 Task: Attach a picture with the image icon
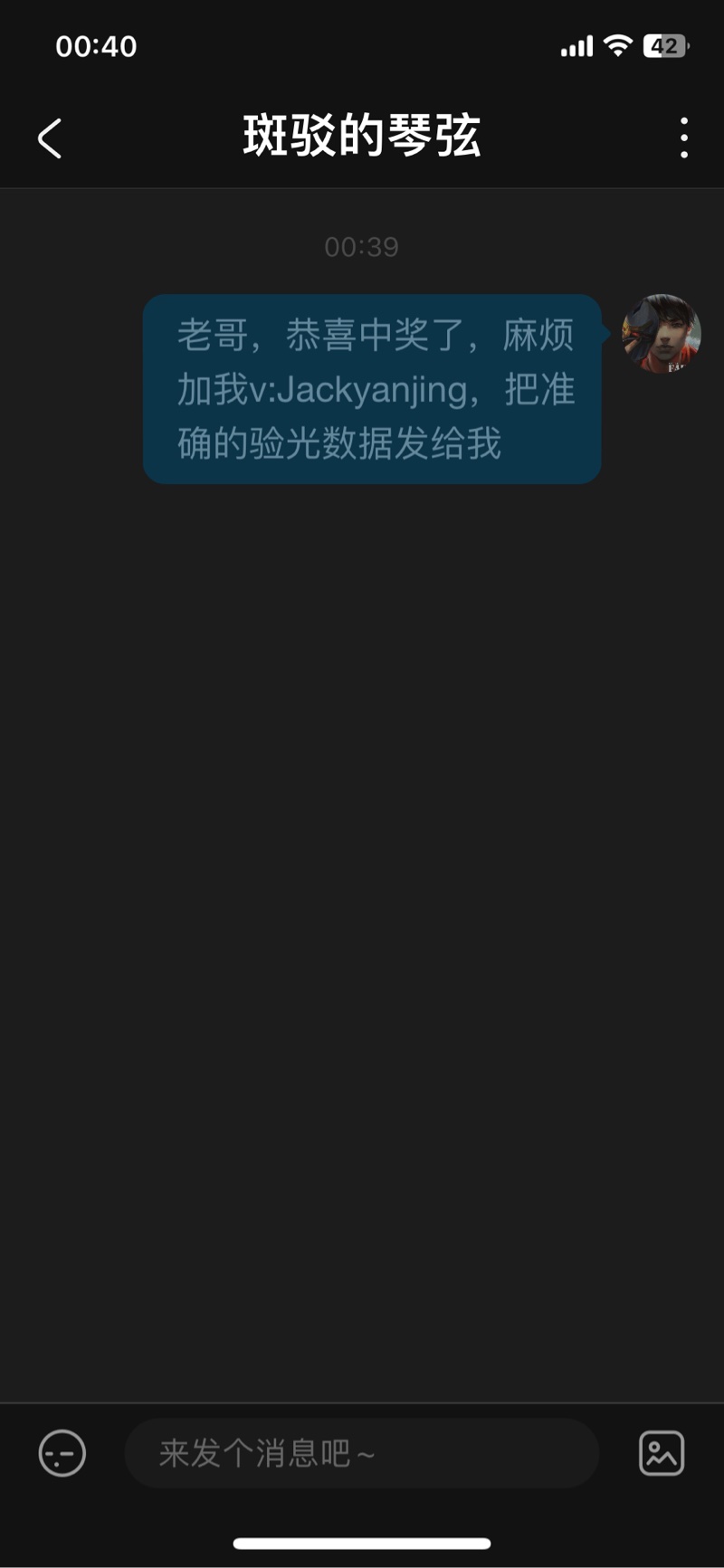tap(662, 1453)
